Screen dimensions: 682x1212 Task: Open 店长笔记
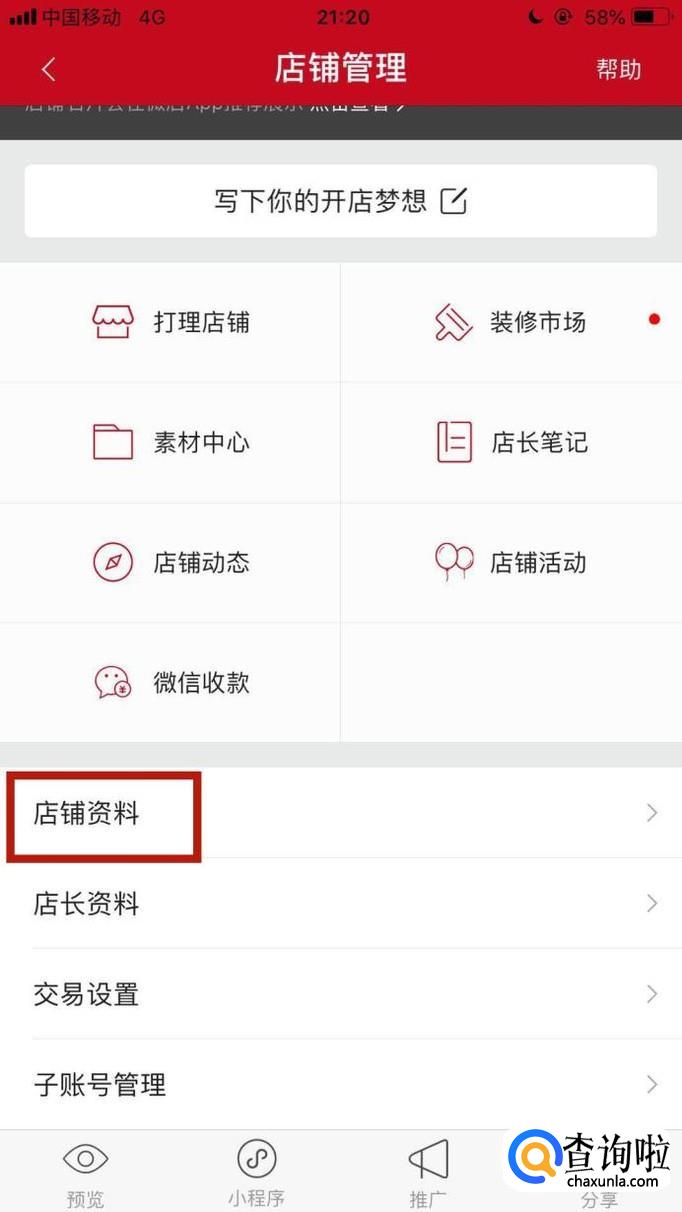510,442
